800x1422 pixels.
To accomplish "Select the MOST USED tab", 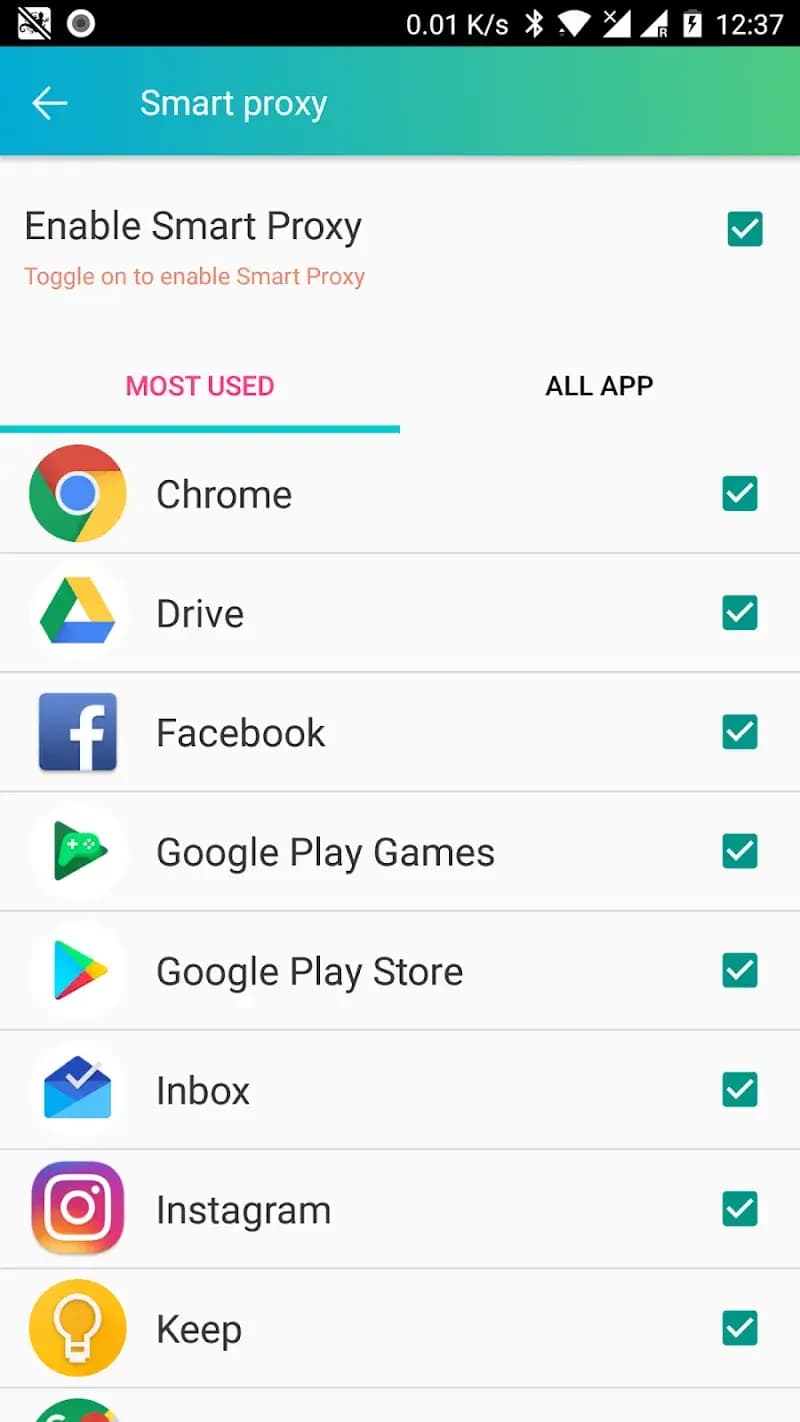I will pyautogui.click(x=199, y=386).
